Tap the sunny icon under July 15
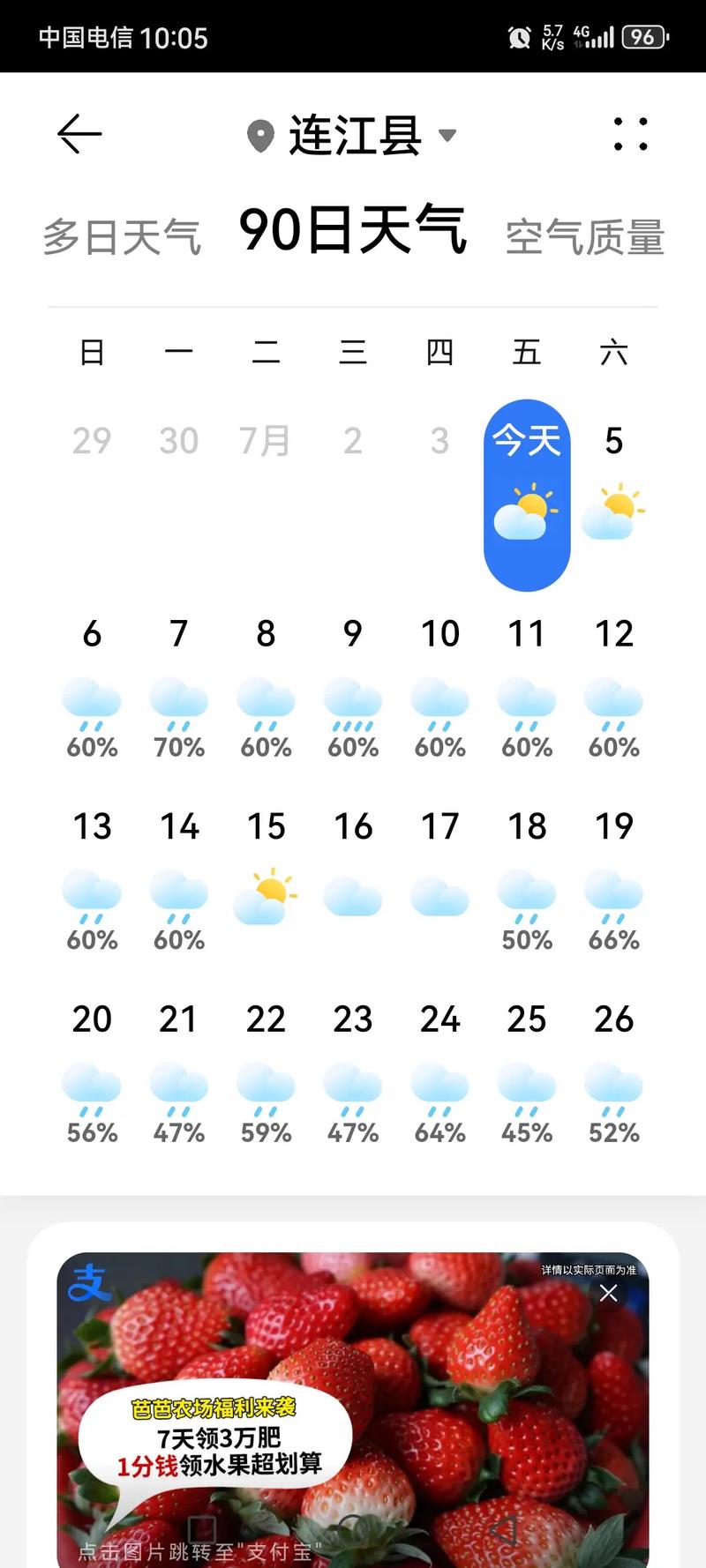706x1568 pixels. point(266,895)
